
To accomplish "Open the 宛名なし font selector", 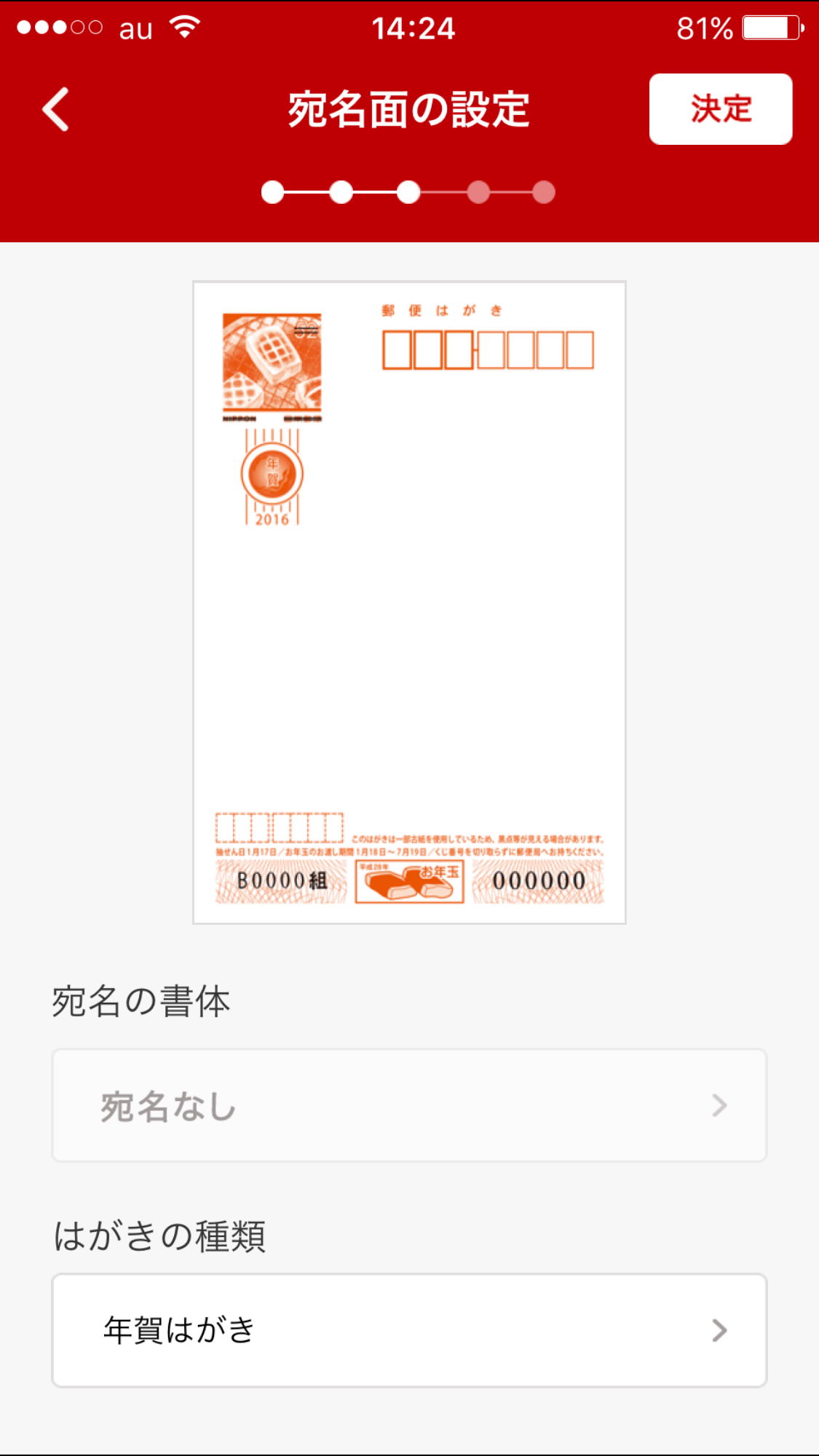I will click(409, 1105).
